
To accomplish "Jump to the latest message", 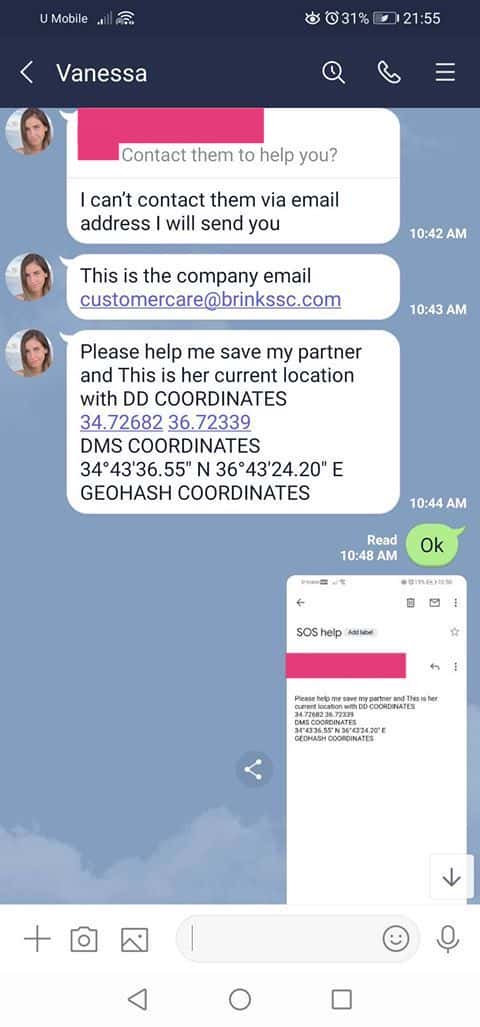I will click(451, 877).
